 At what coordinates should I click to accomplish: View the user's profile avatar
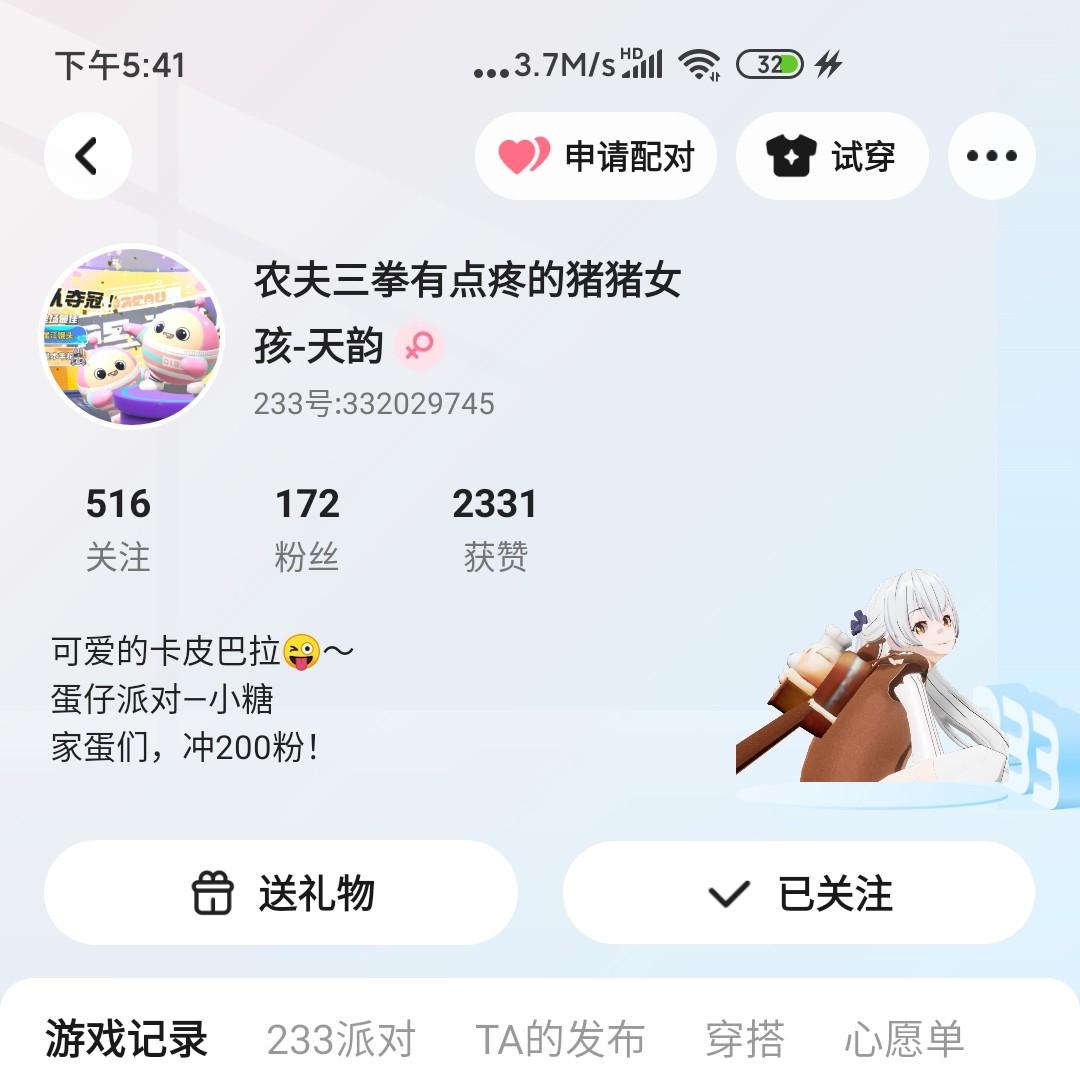click(132, 337)
